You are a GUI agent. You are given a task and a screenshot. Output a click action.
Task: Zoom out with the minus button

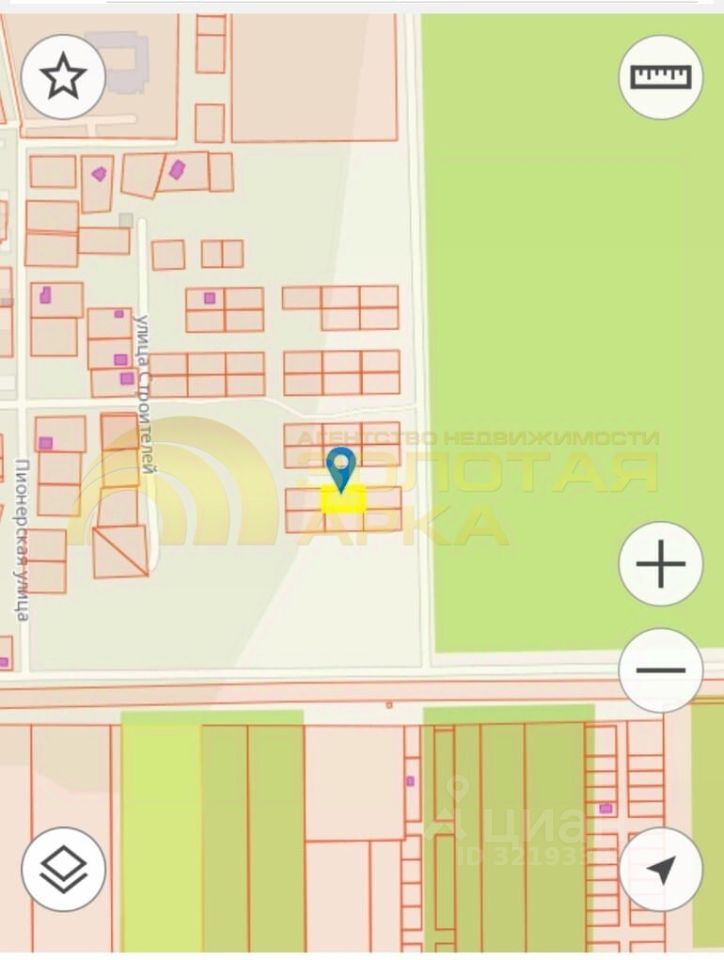[660, 670]
